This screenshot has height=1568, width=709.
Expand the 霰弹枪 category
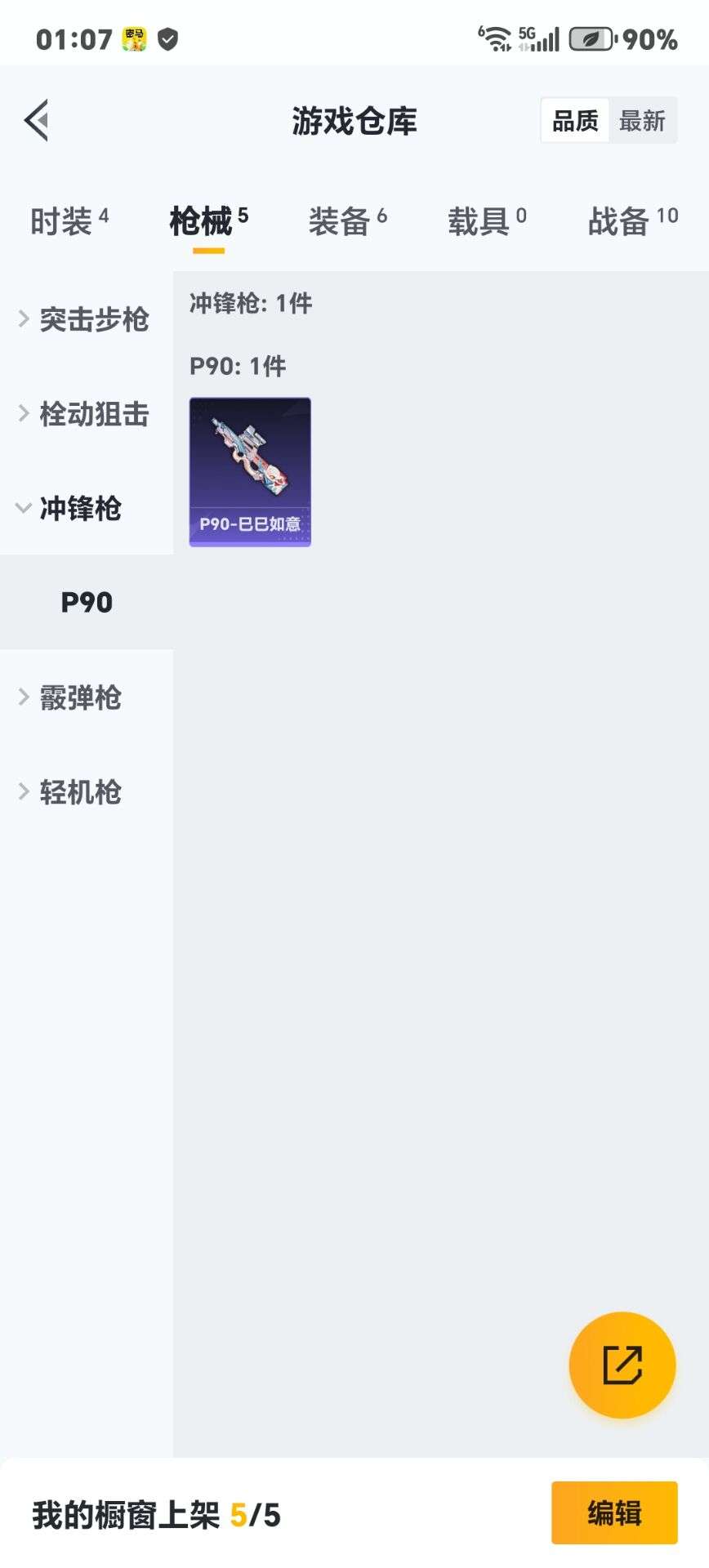74,697
